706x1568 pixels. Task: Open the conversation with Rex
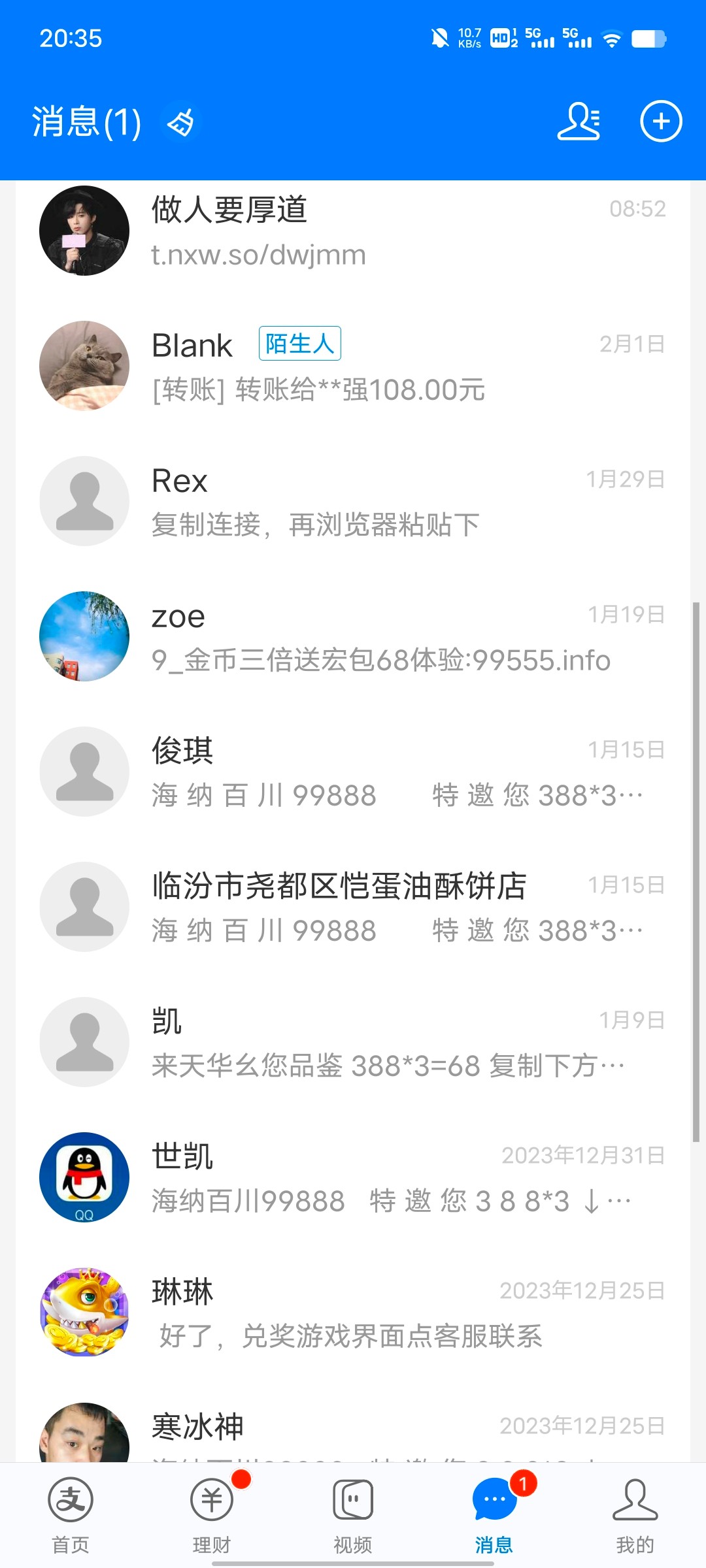coord(353,502)
